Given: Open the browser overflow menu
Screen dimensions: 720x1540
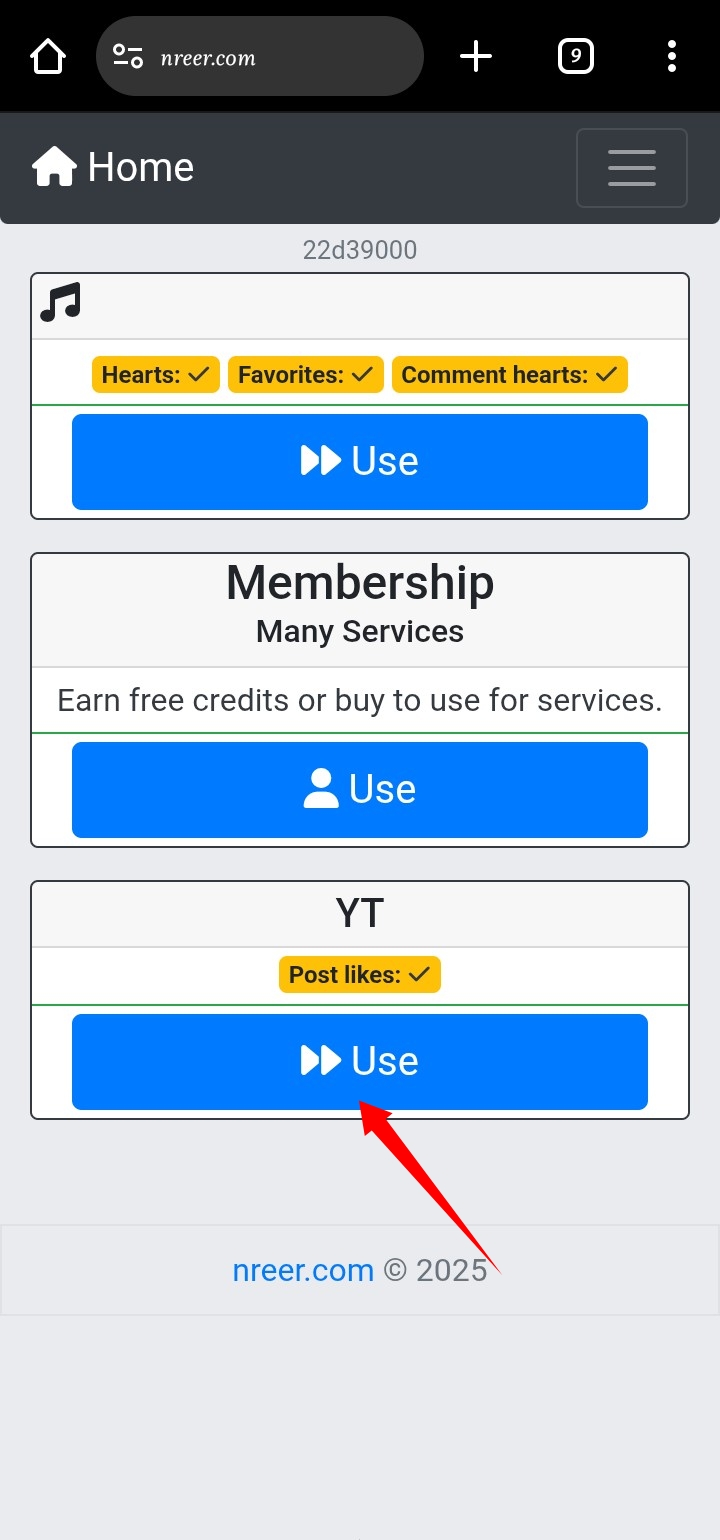Looking at the screenshot, I should pos(672,57).
